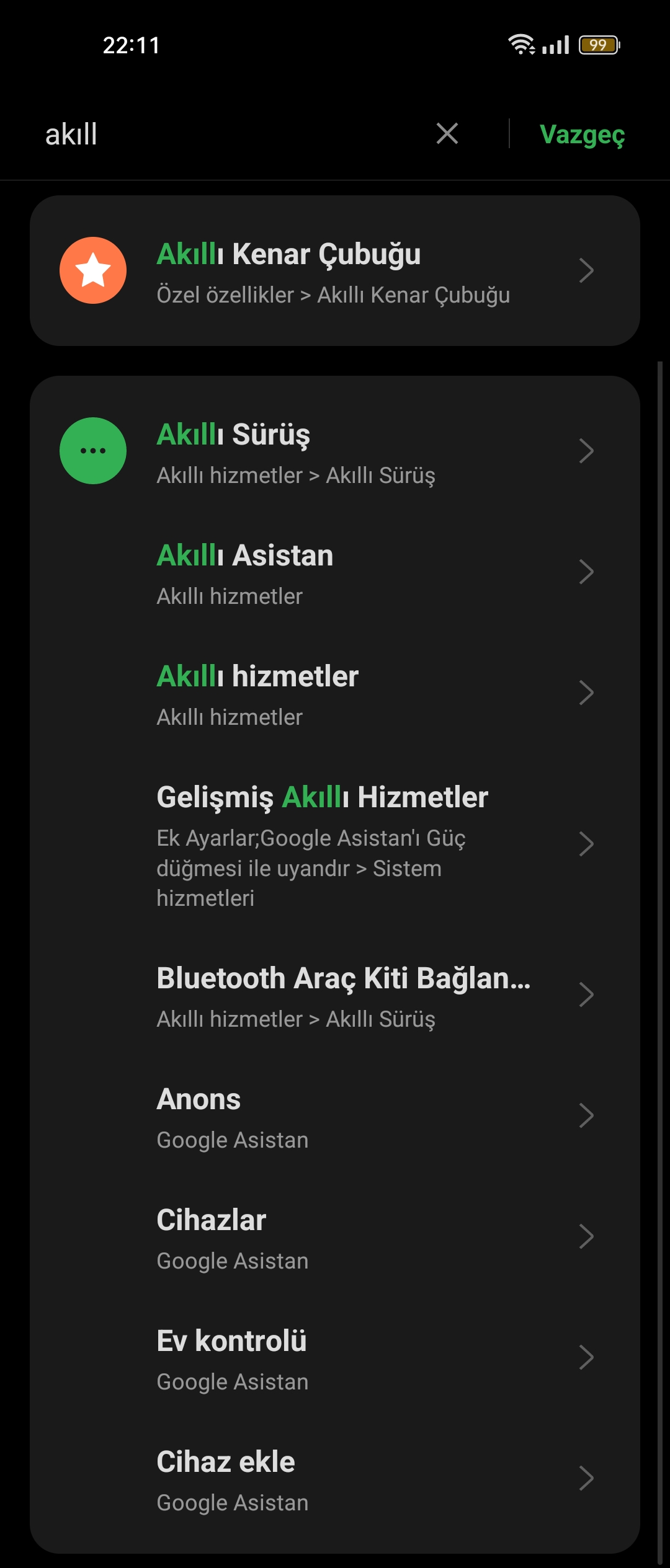Open Cihazlar under Google Asistan

[x=335, y=1237]
